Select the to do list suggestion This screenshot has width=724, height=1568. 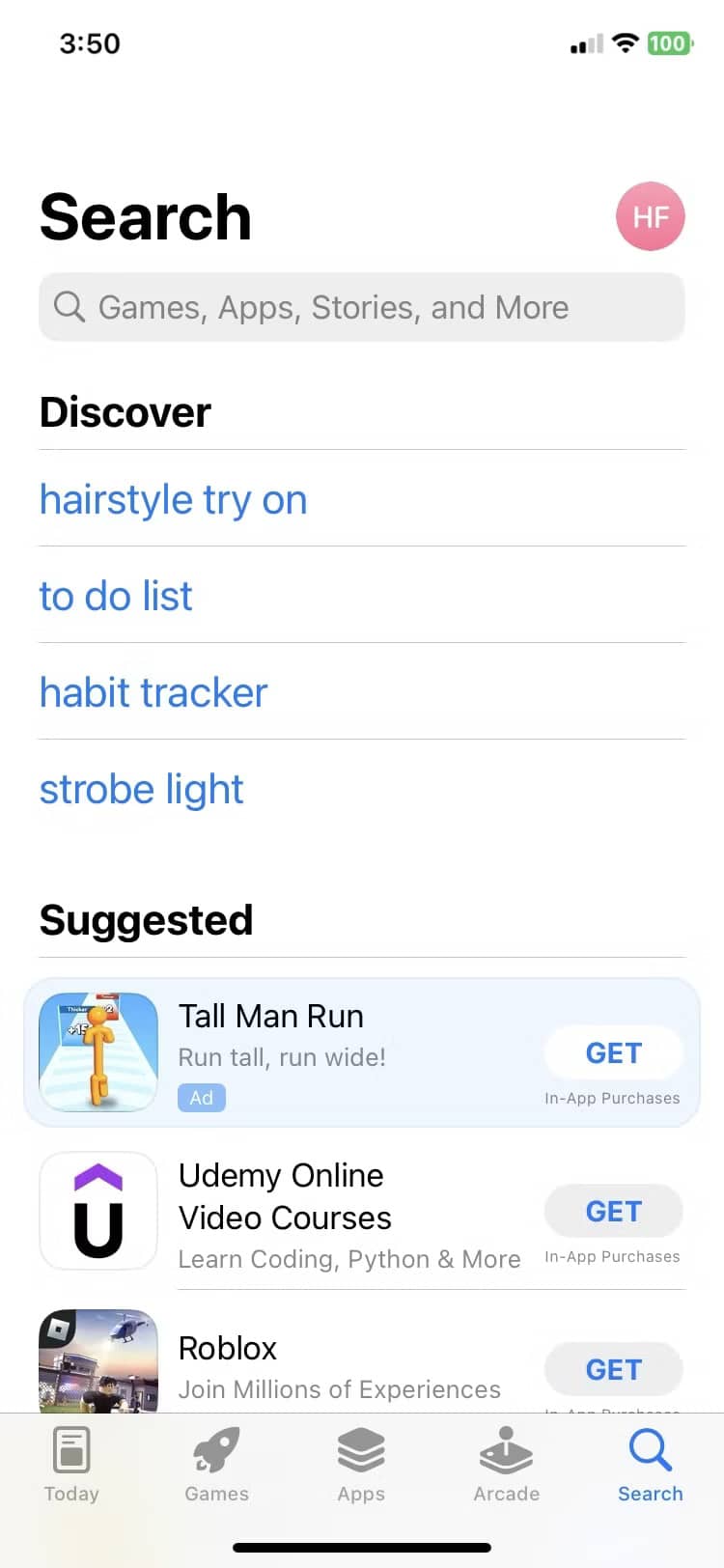coord(116,597)
